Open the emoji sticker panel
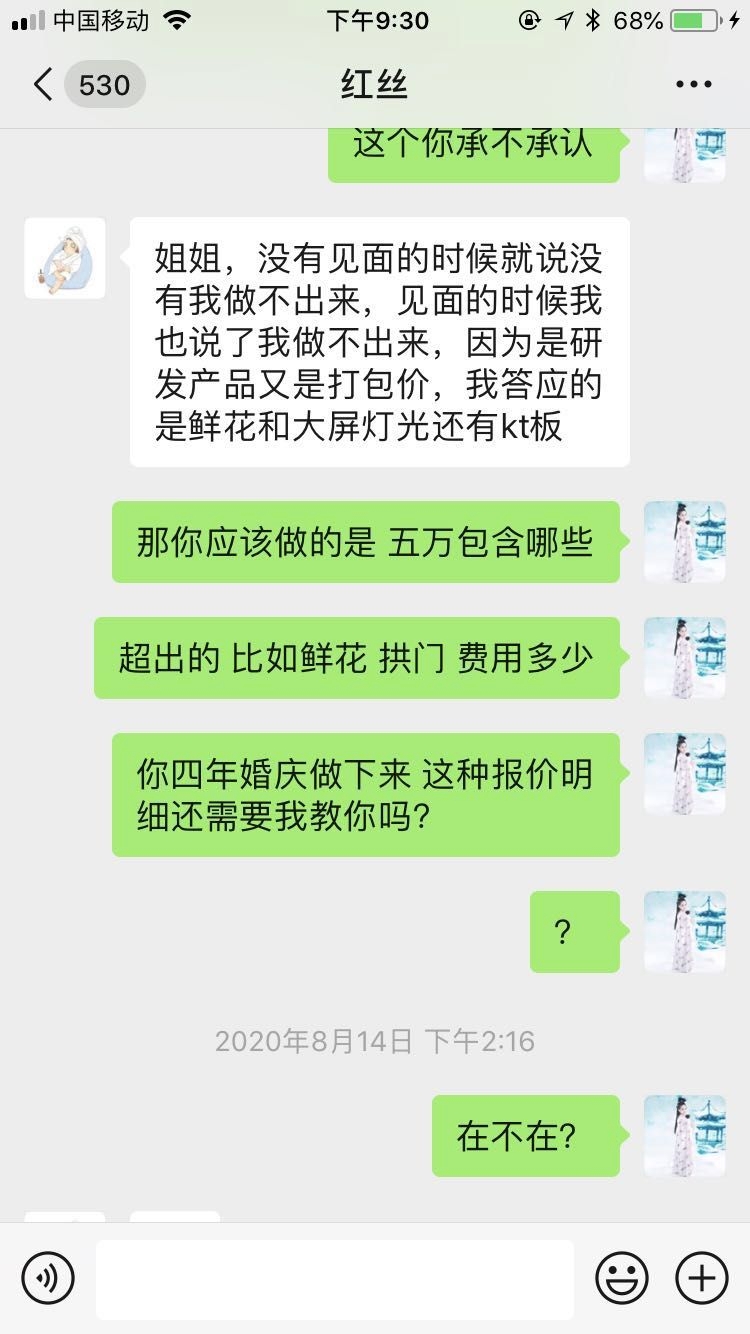 point(622,1278)
